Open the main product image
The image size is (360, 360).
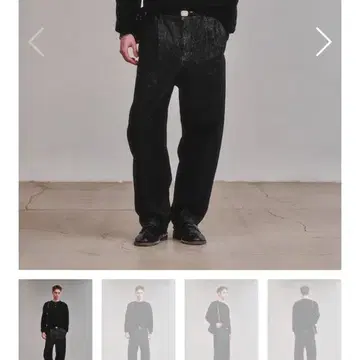pyautogui.click(x=180, y=135)
